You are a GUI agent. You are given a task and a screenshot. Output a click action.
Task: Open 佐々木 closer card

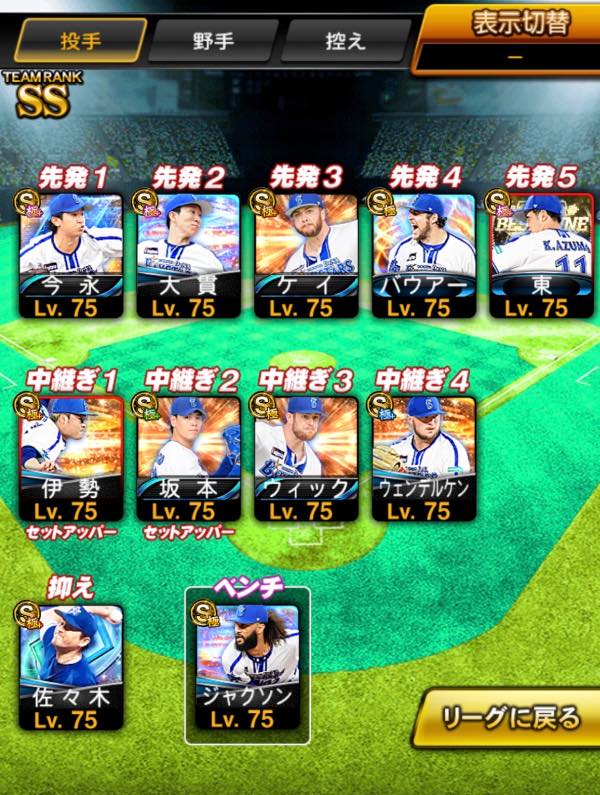pos(71,667)
